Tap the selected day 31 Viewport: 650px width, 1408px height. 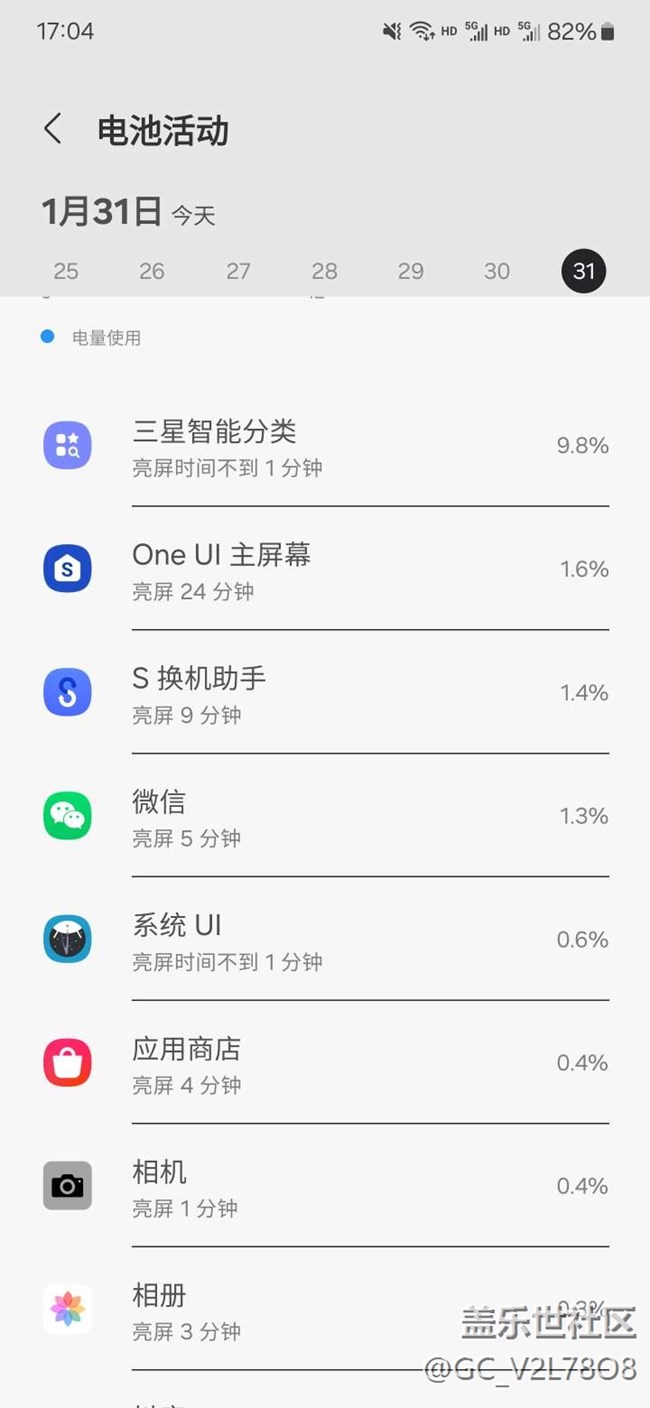click(x=584, y=271)
